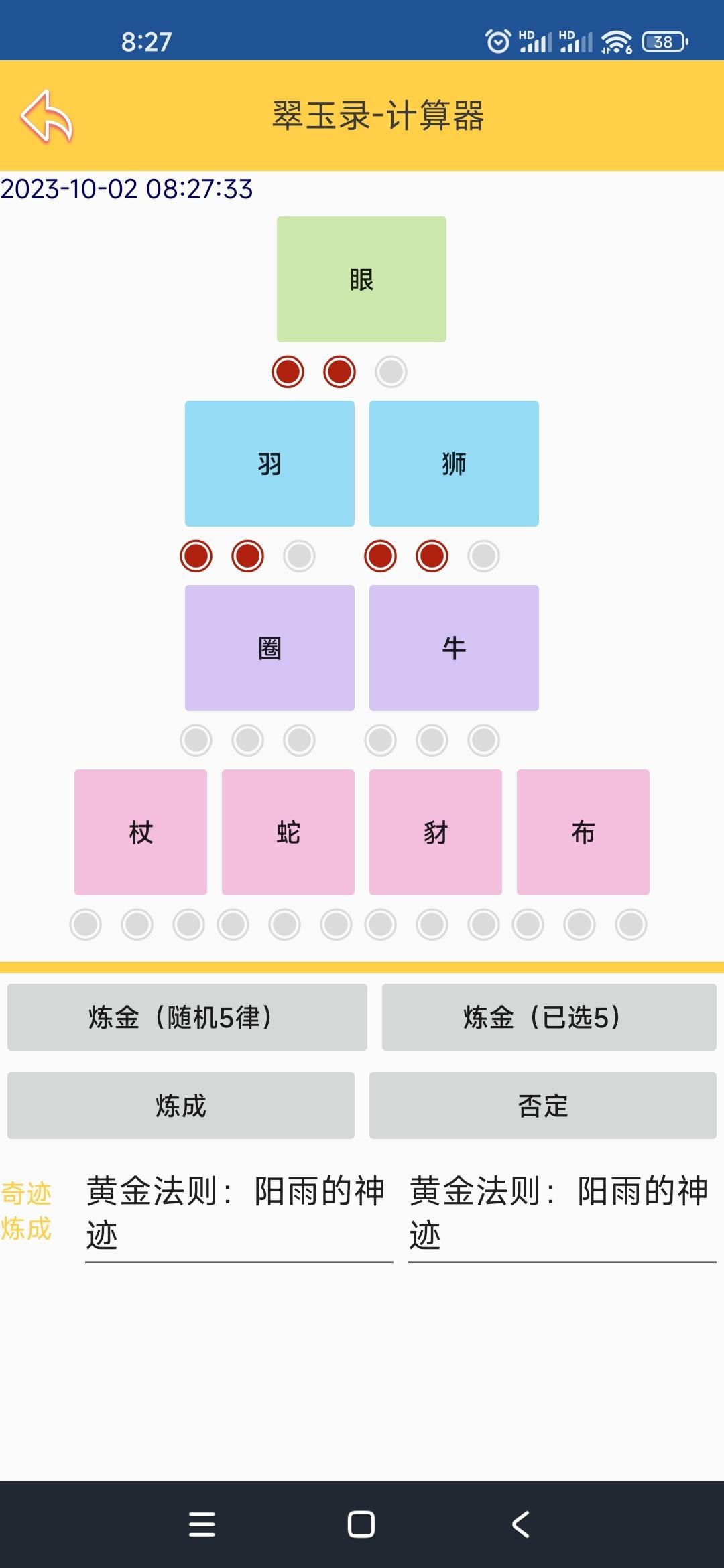Select the purple 圈 tile
Screen dimensions: 724x1568
click(269, 648)
